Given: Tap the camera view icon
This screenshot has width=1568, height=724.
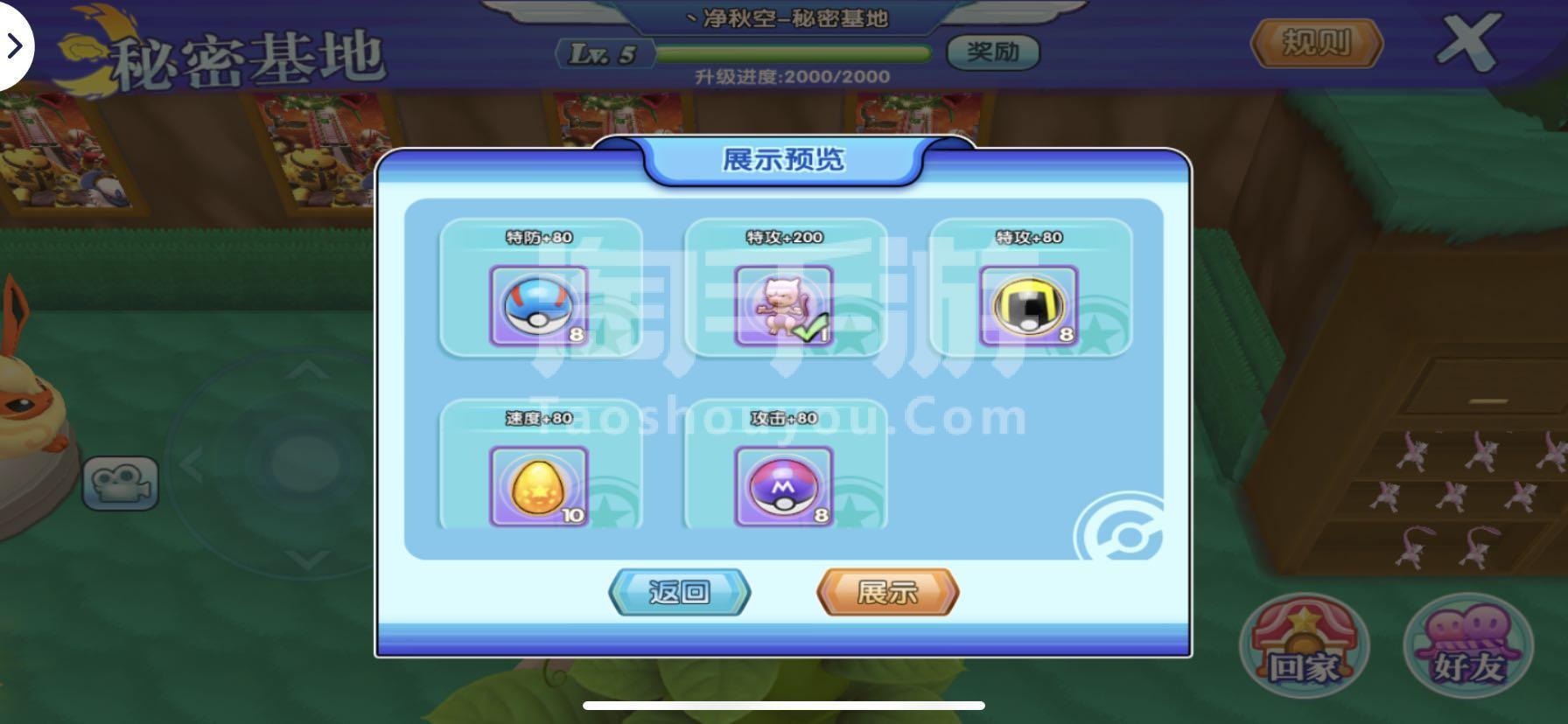Looking at the screenshot, I should (121, 483).
